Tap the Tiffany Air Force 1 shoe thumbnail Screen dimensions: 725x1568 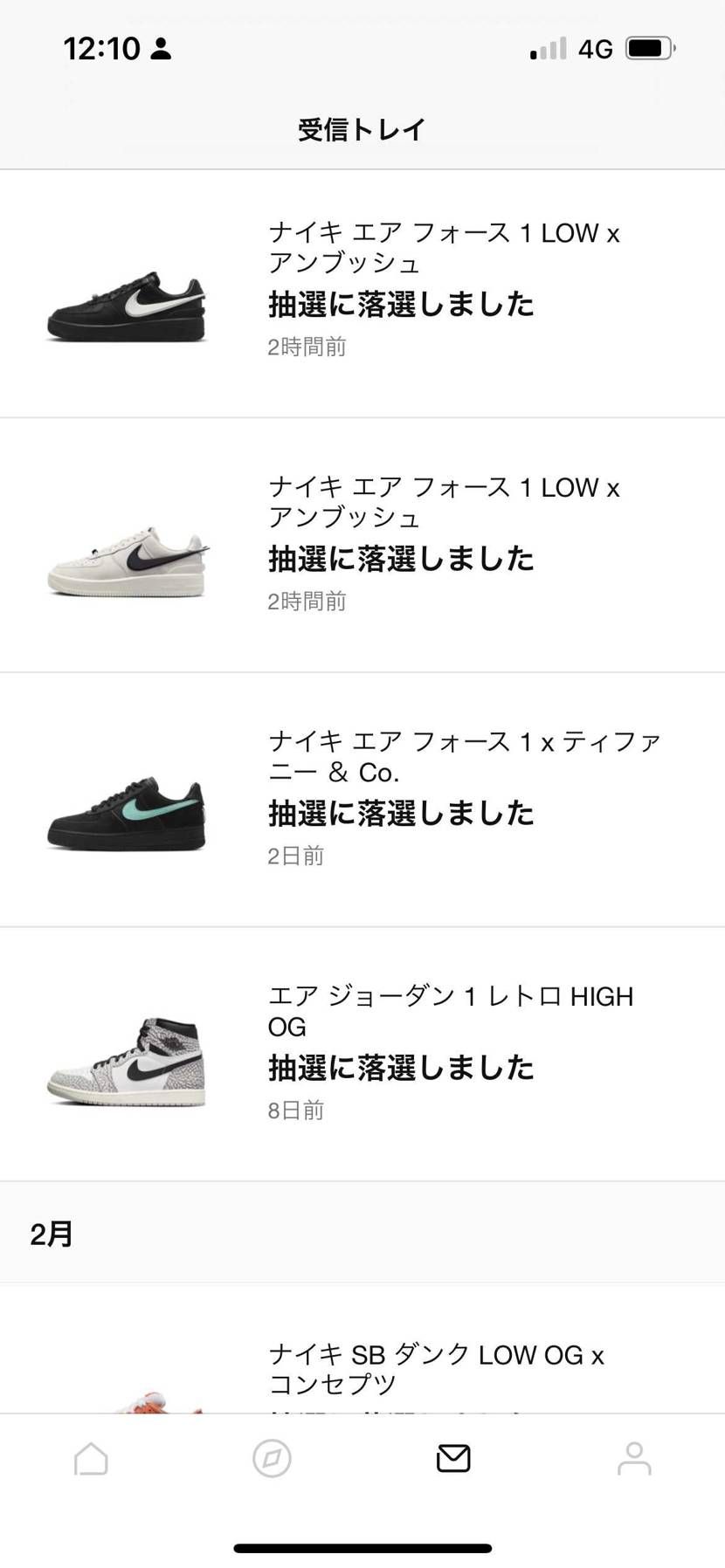tap(127, 812)
